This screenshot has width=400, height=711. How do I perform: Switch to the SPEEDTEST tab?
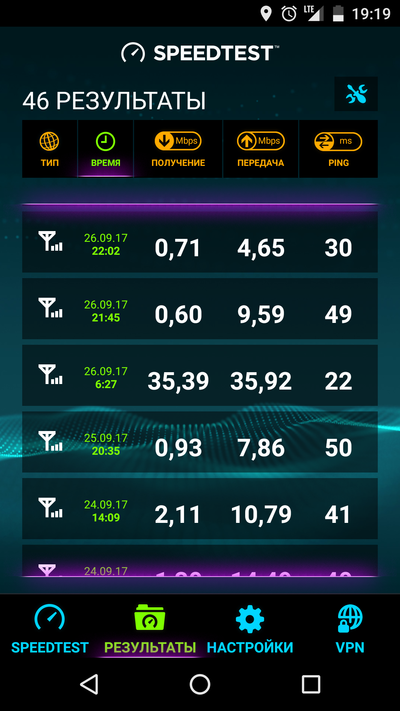coord(50,629)
